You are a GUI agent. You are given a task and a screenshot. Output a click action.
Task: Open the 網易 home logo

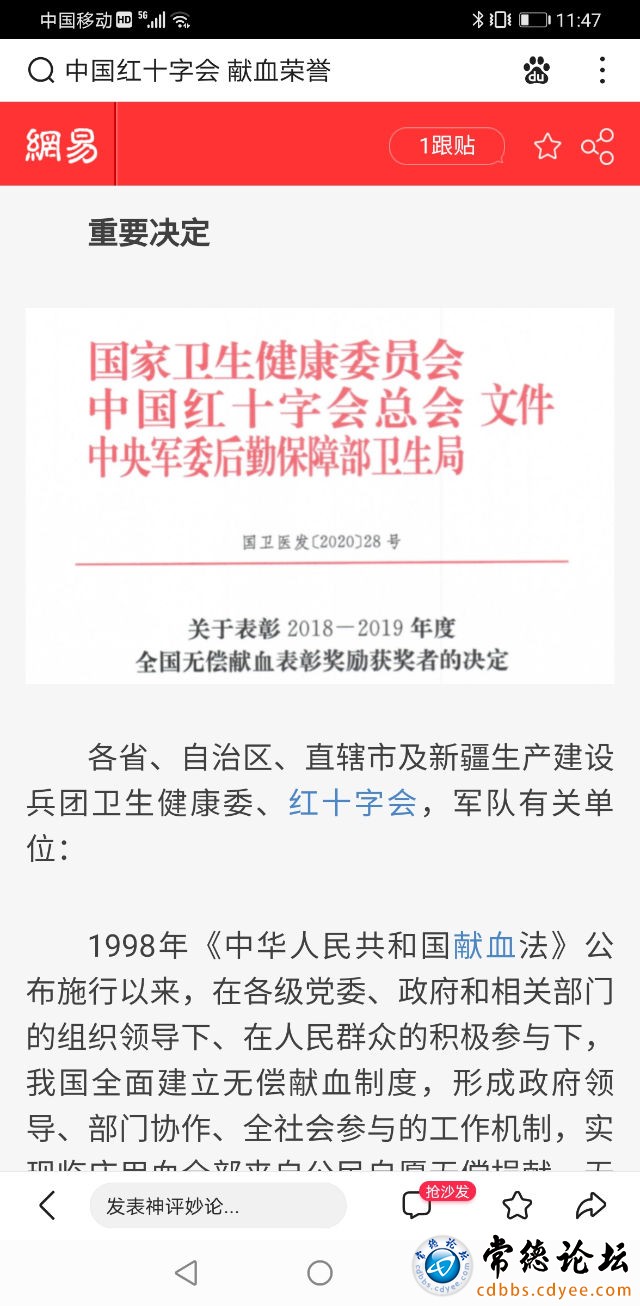61,146
